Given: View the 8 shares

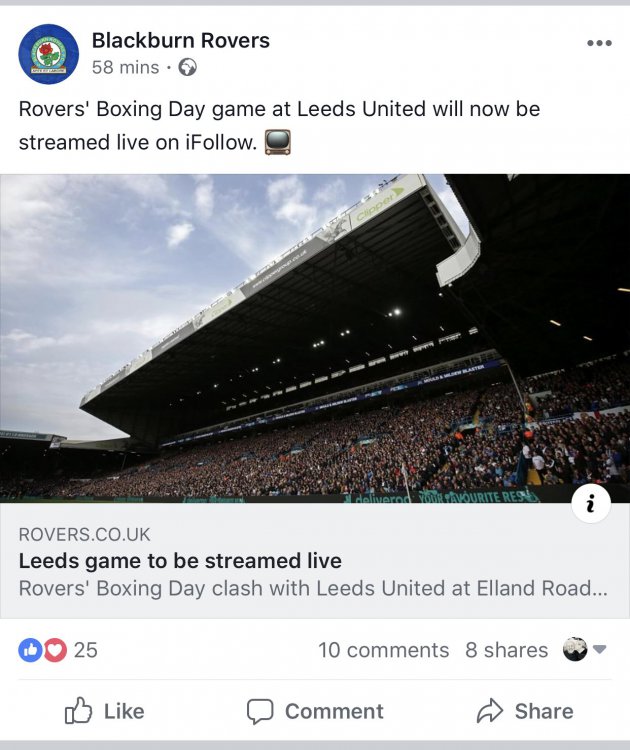Looking at the screenshot, I should coord(506,650).
